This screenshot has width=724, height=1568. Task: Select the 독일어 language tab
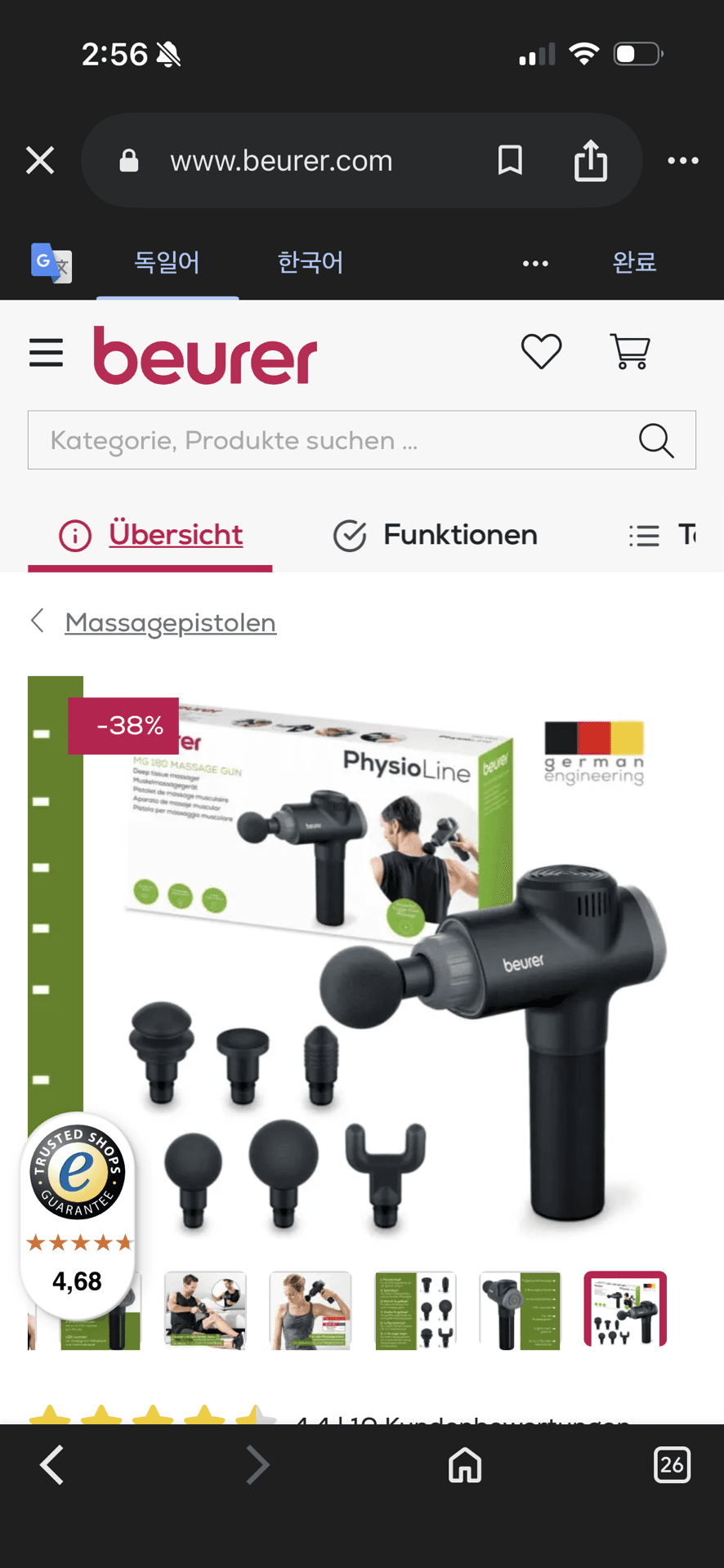point(167,262)
